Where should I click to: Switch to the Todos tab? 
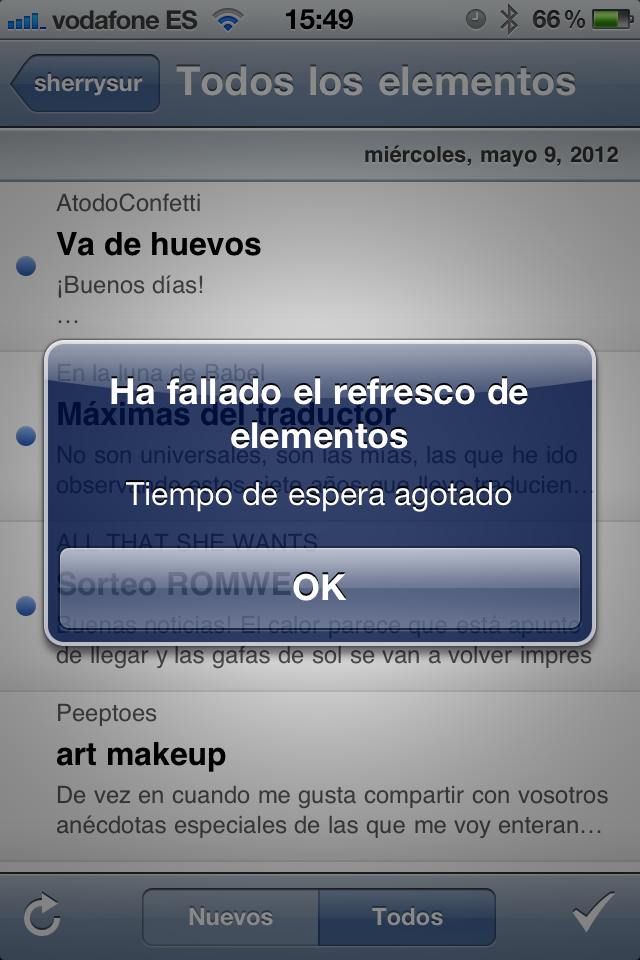pos(407,917)
